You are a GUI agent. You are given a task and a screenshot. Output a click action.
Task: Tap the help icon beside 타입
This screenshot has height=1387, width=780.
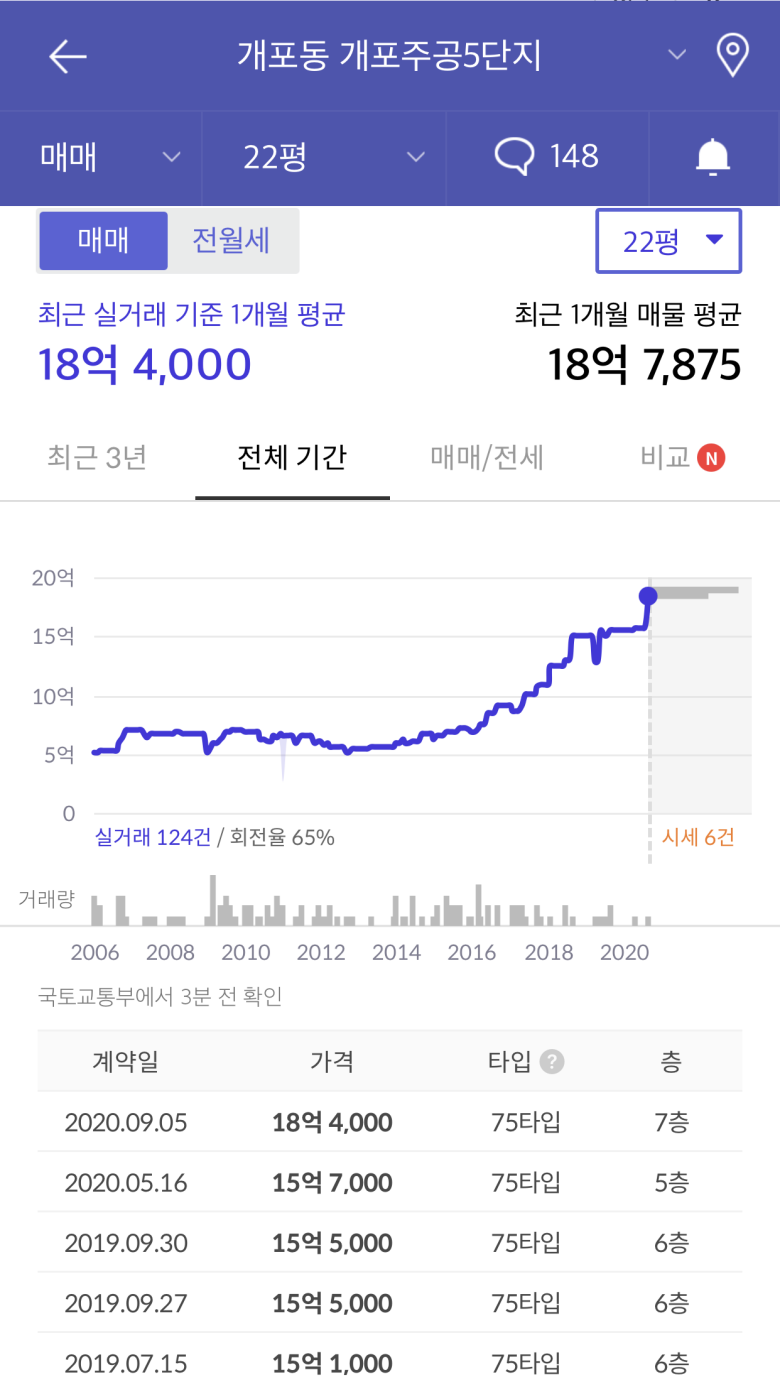tap(552, 1061)
